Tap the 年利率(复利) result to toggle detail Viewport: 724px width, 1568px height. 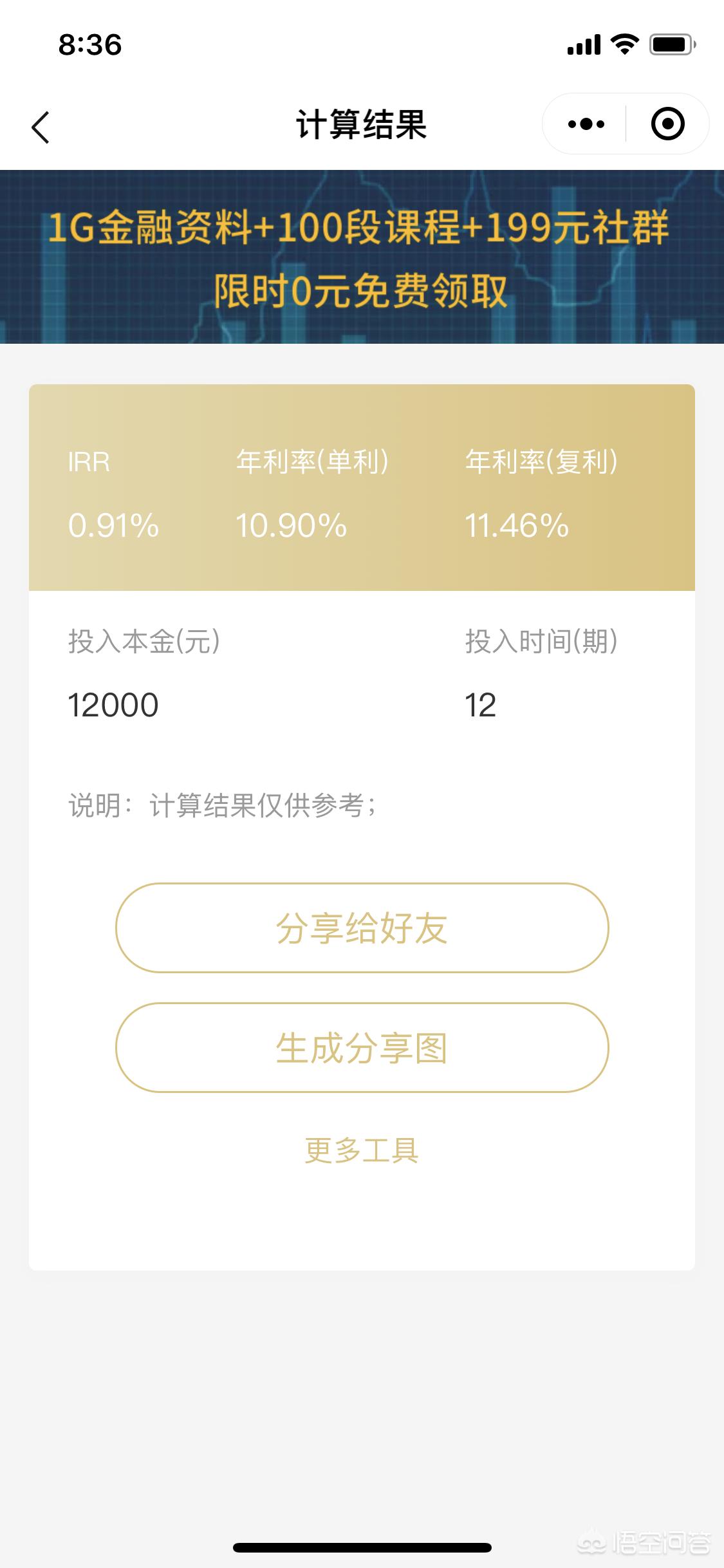517,526
